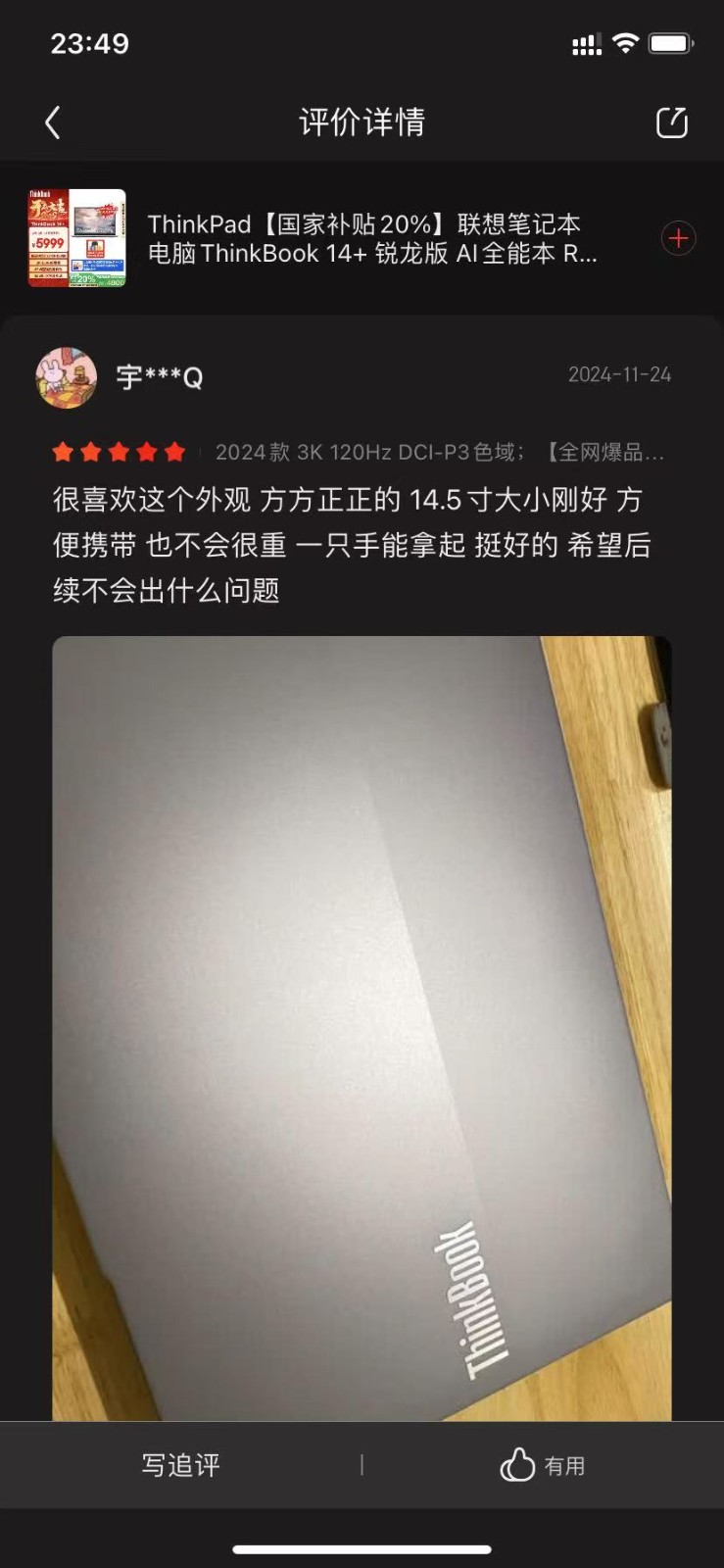724x1568 pixels.
Task: Mark this review as useful (有用)
Action: (x=543, y=1465)
